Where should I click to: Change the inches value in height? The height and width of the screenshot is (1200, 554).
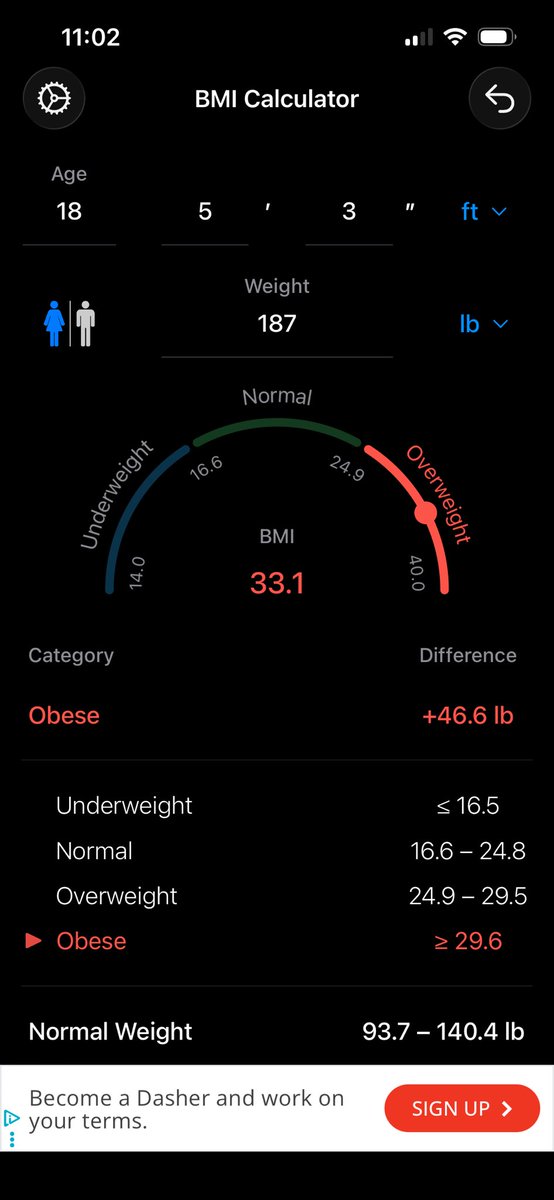pyautogui.click(x=349, y=212)
